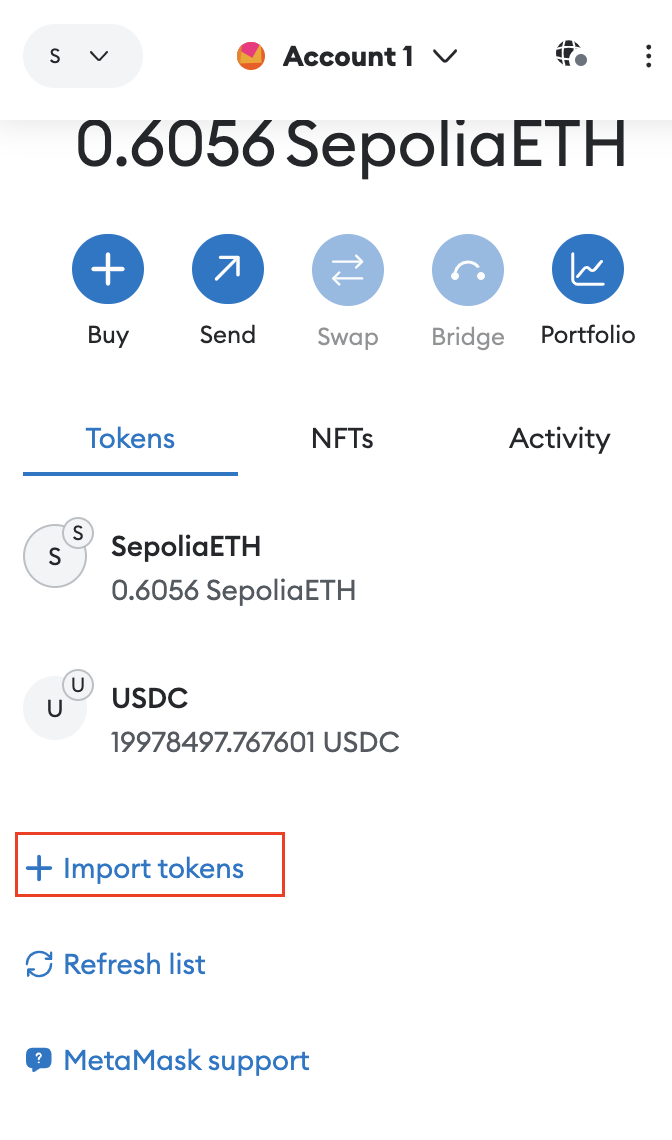
Task: Open the network selector dropdown
Action: (x=83, y=56)
